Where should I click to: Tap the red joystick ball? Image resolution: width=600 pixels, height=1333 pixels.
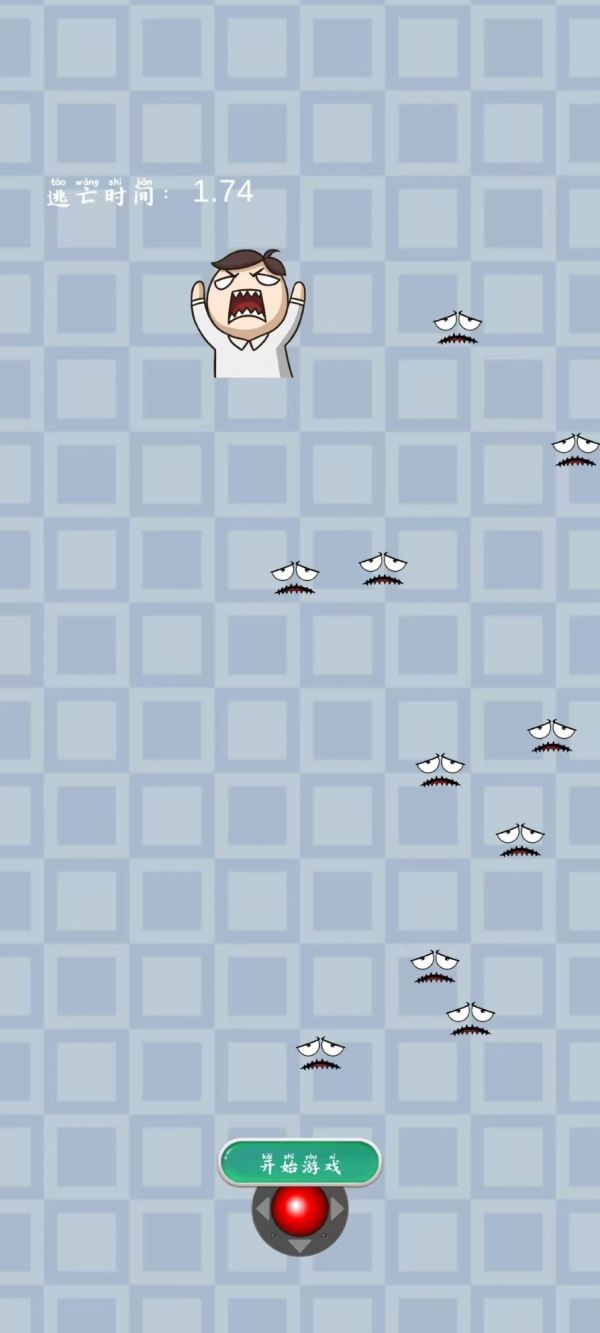[300, 1211]
